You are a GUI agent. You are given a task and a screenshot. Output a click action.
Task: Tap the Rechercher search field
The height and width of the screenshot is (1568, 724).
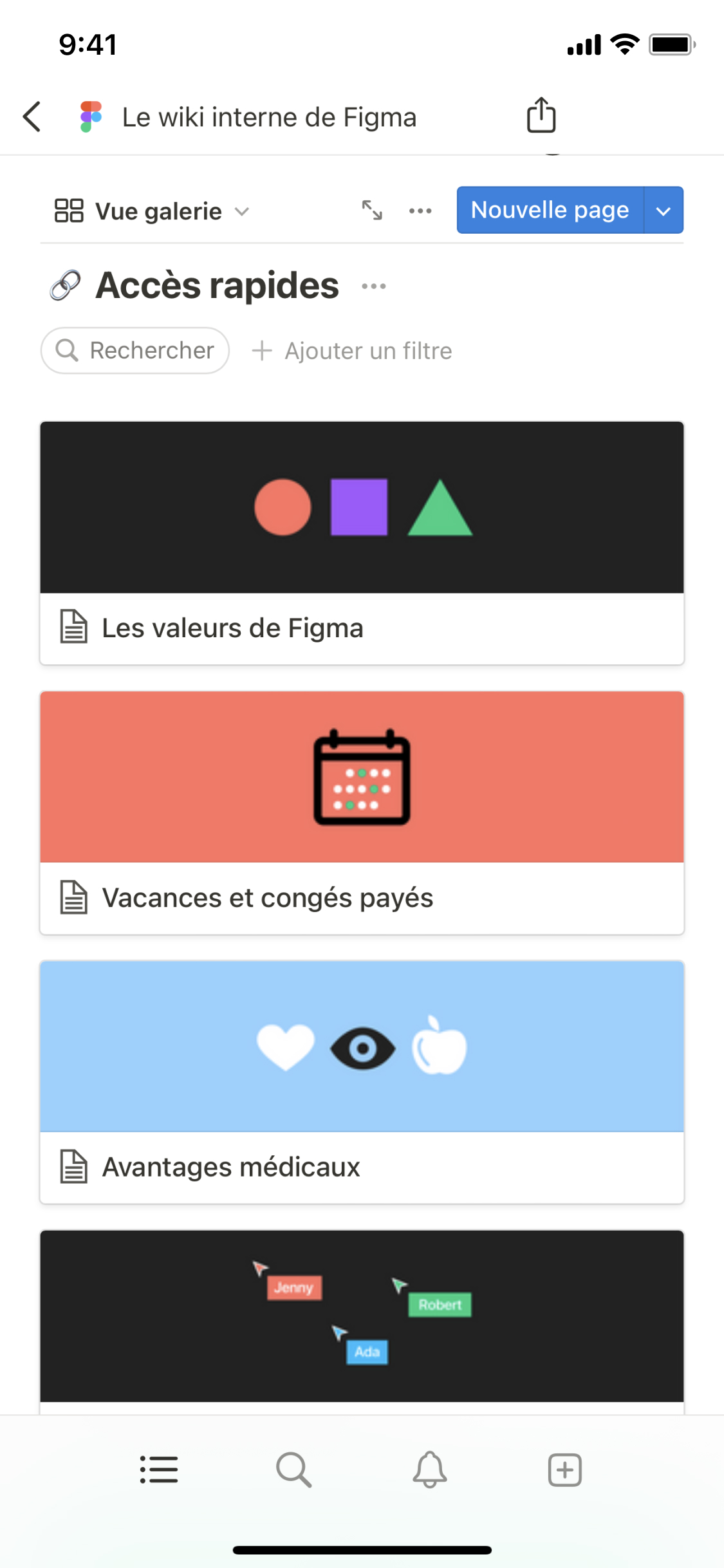click(135, 351)
